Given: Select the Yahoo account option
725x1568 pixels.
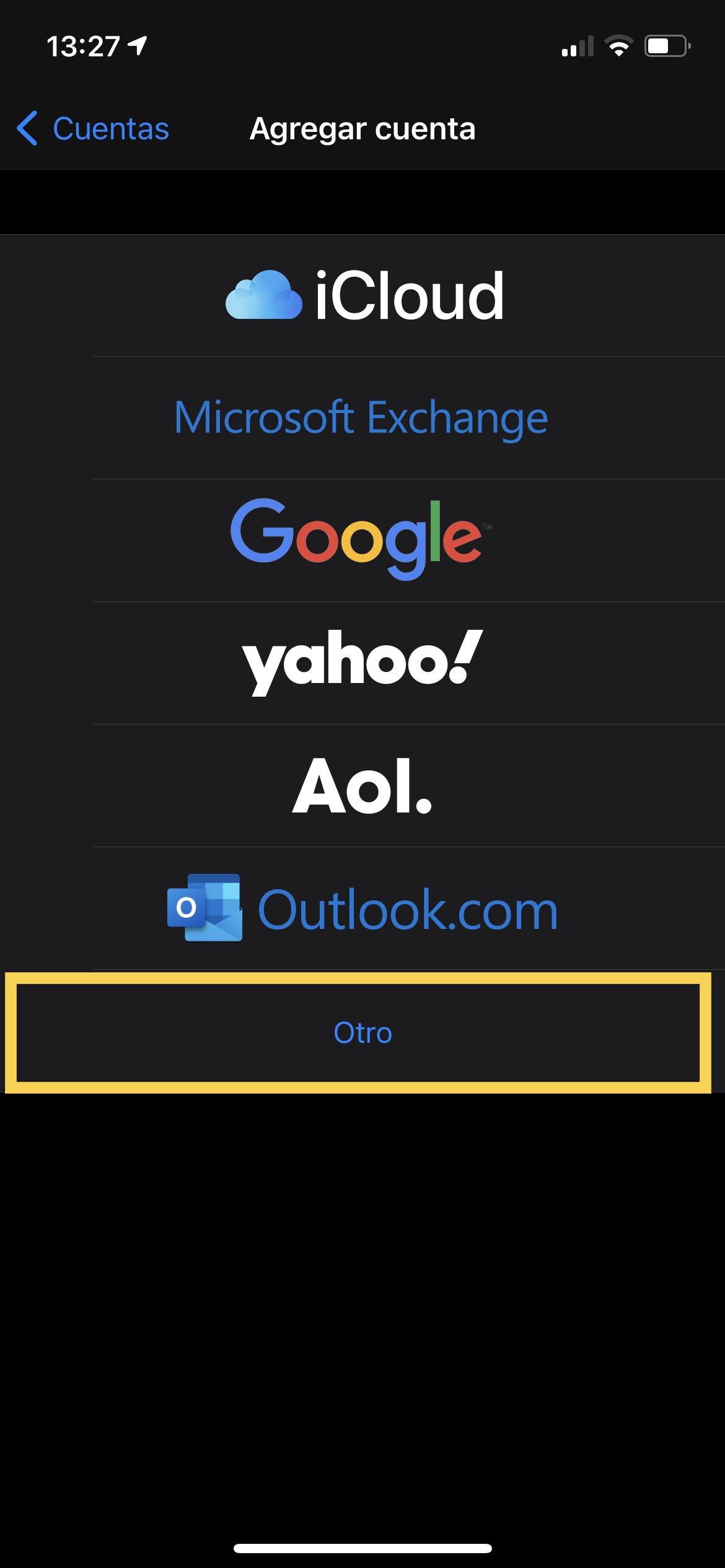Looking at the screenshot, I should click(x=362, y=661).
